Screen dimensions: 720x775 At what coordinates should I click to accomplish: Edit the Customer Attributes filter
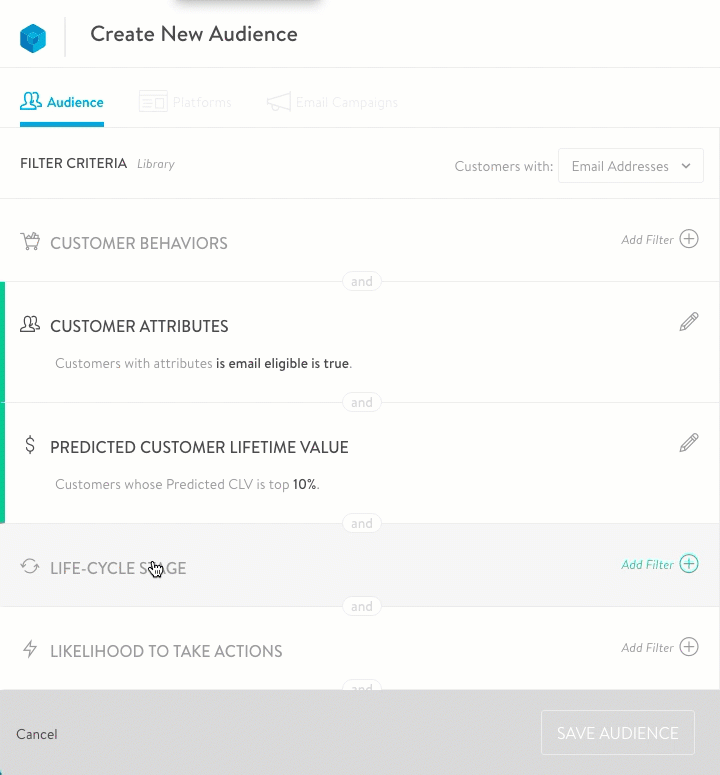point(688,322)
